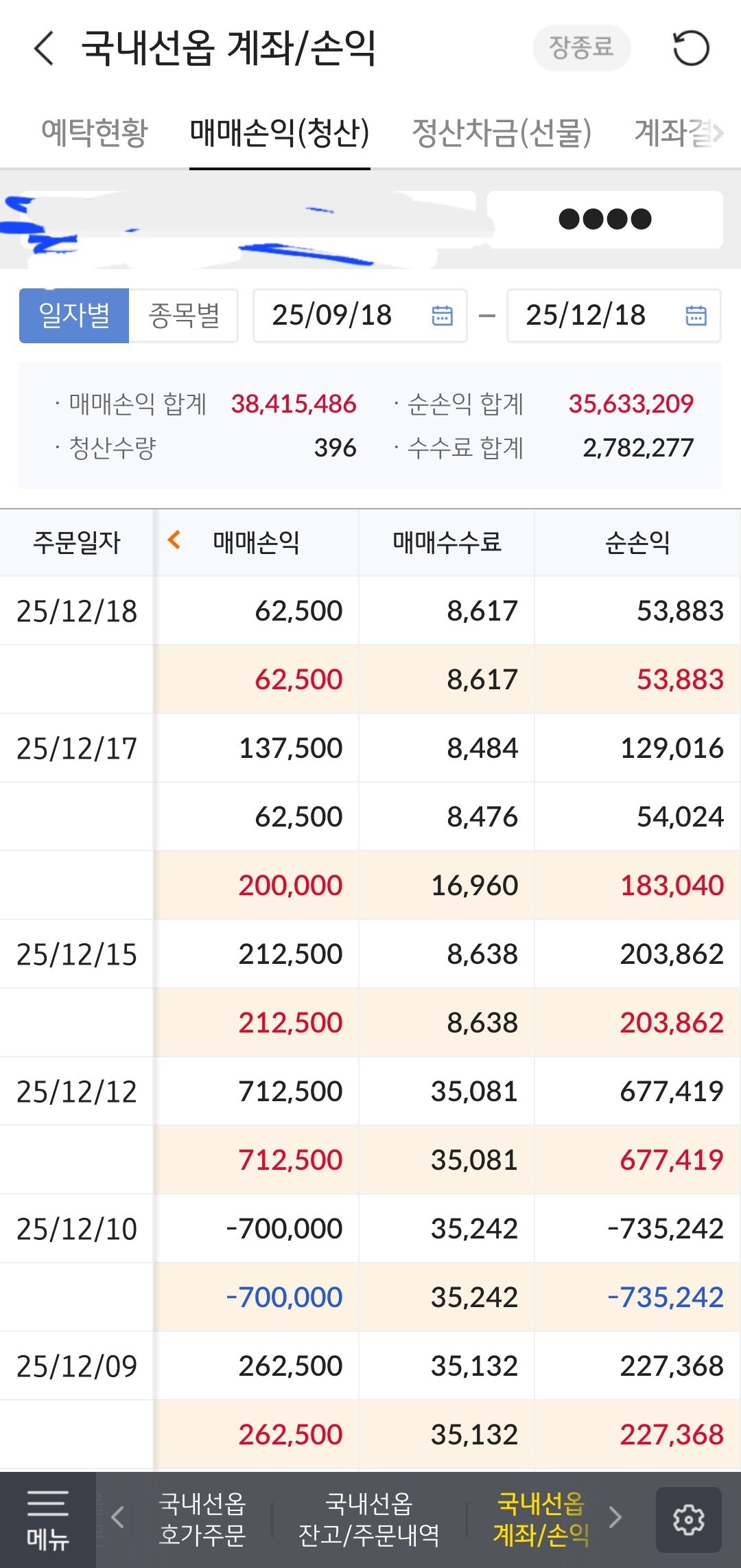
Task: Open the 메뉴 hamburger button
Action: (x=48, y=1520)
